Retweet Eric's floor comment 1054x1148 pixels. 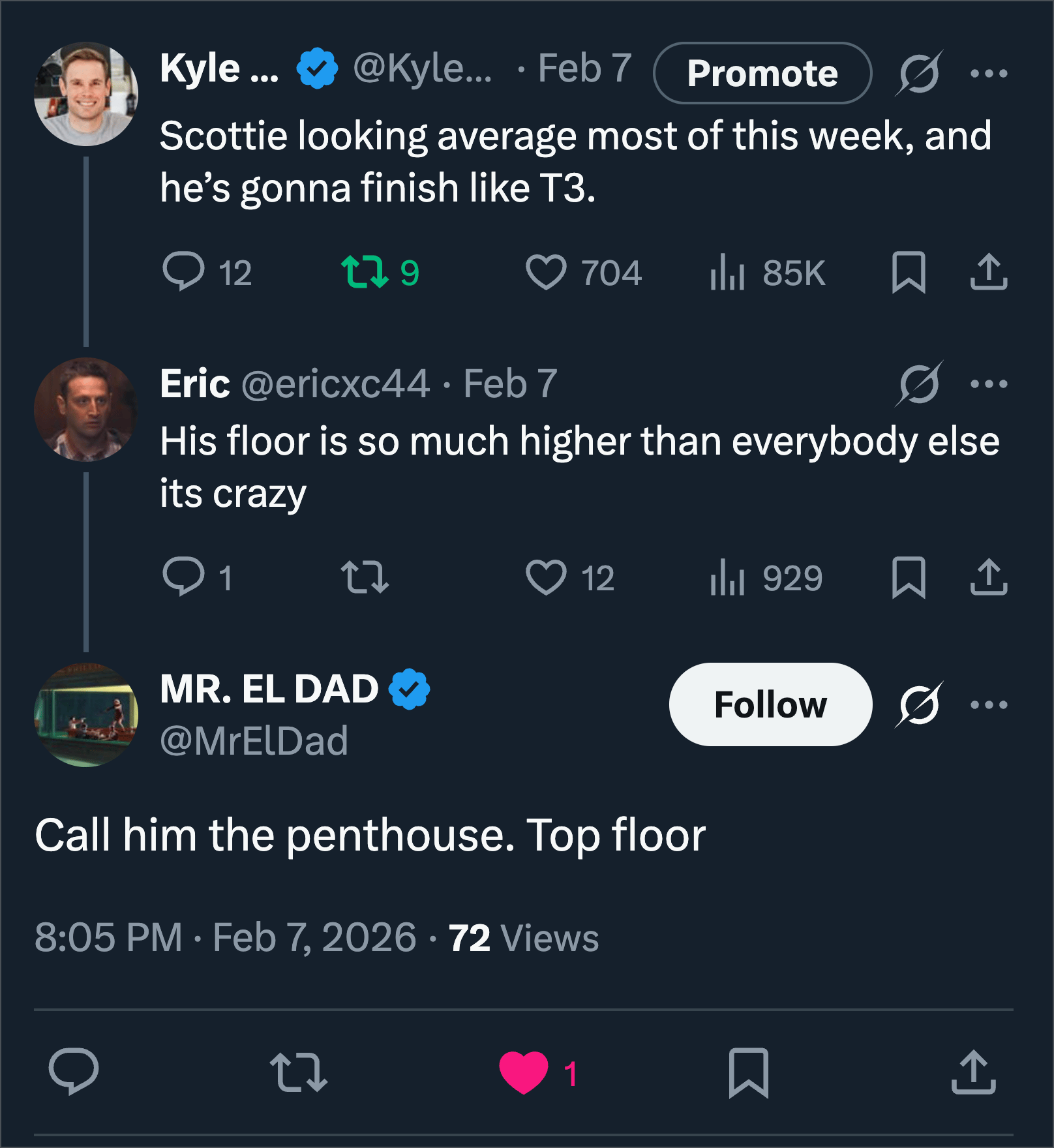tap(365, 577)
